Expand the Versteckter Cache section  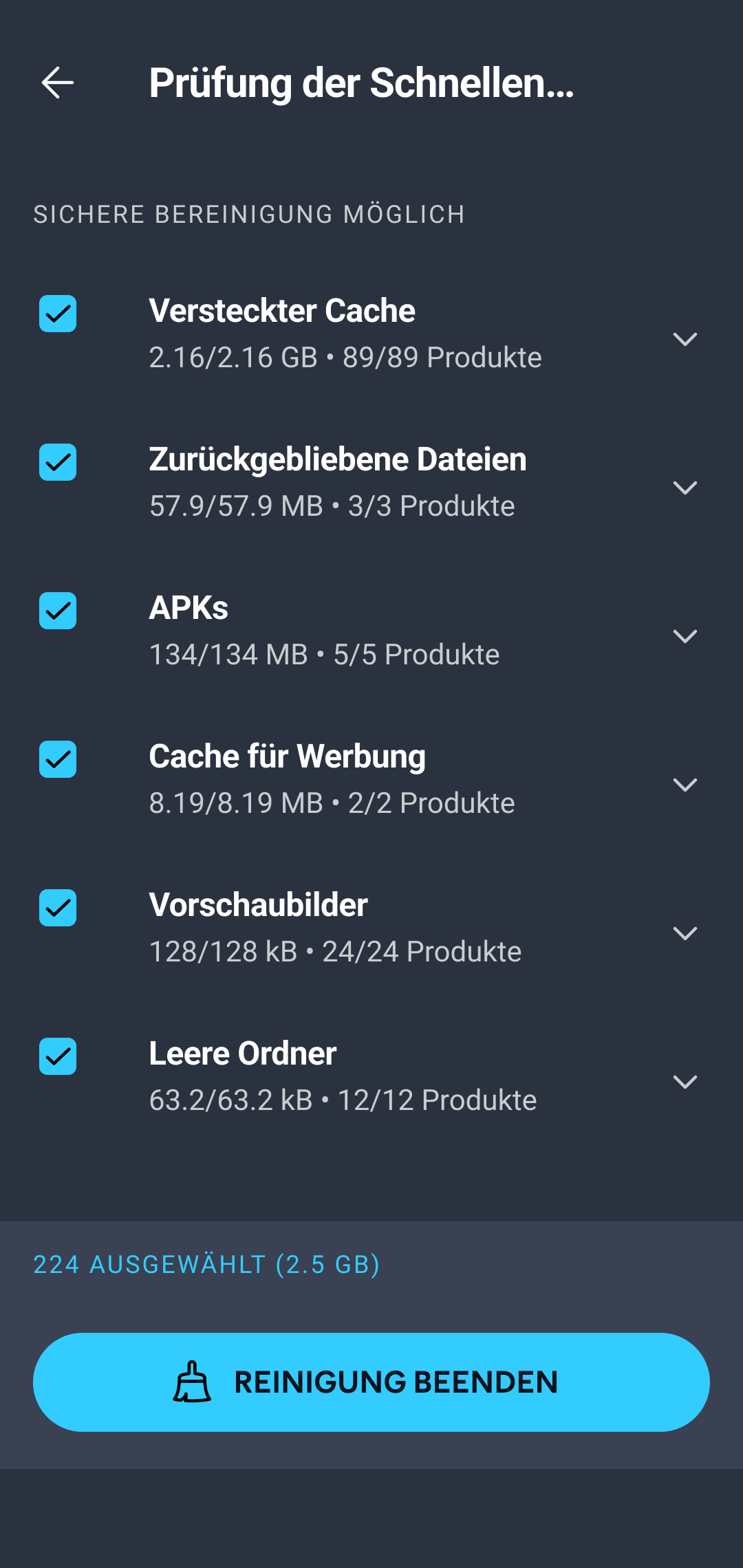pos(685,339)
